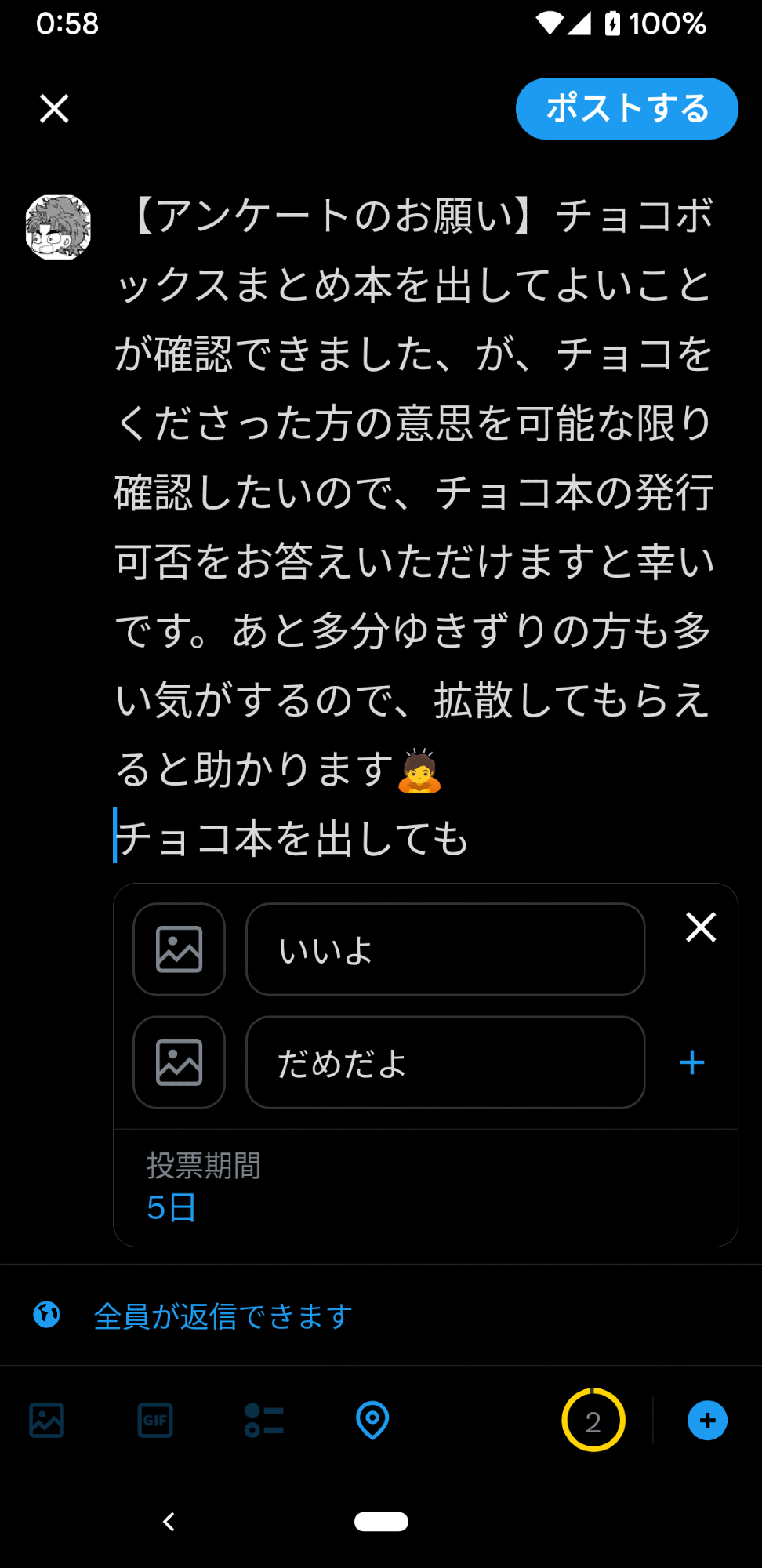762x1568 pixels.
Task: Add another post to the thread
Action: 707,1420
